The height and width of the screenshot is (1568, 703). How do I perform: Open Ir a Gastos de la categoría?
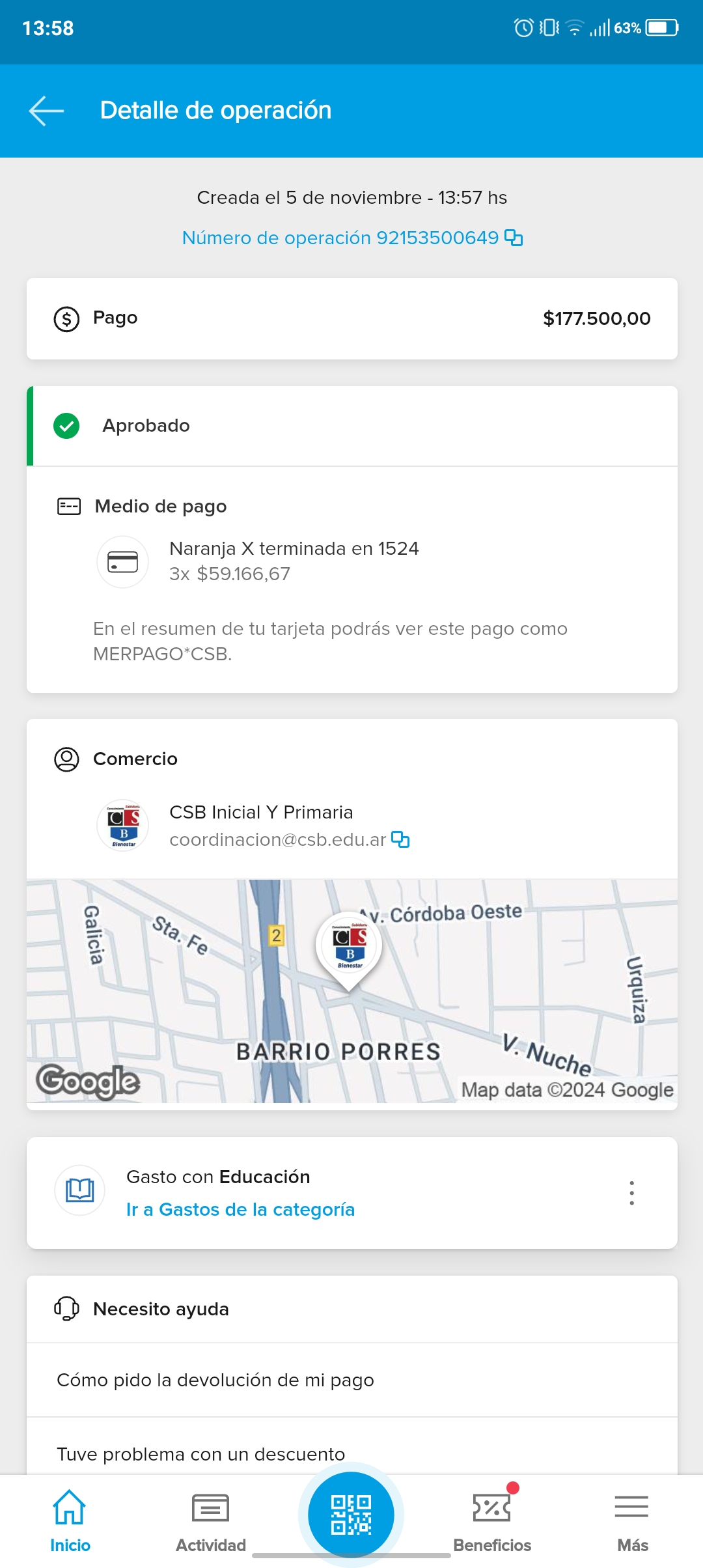(240, 1209)
